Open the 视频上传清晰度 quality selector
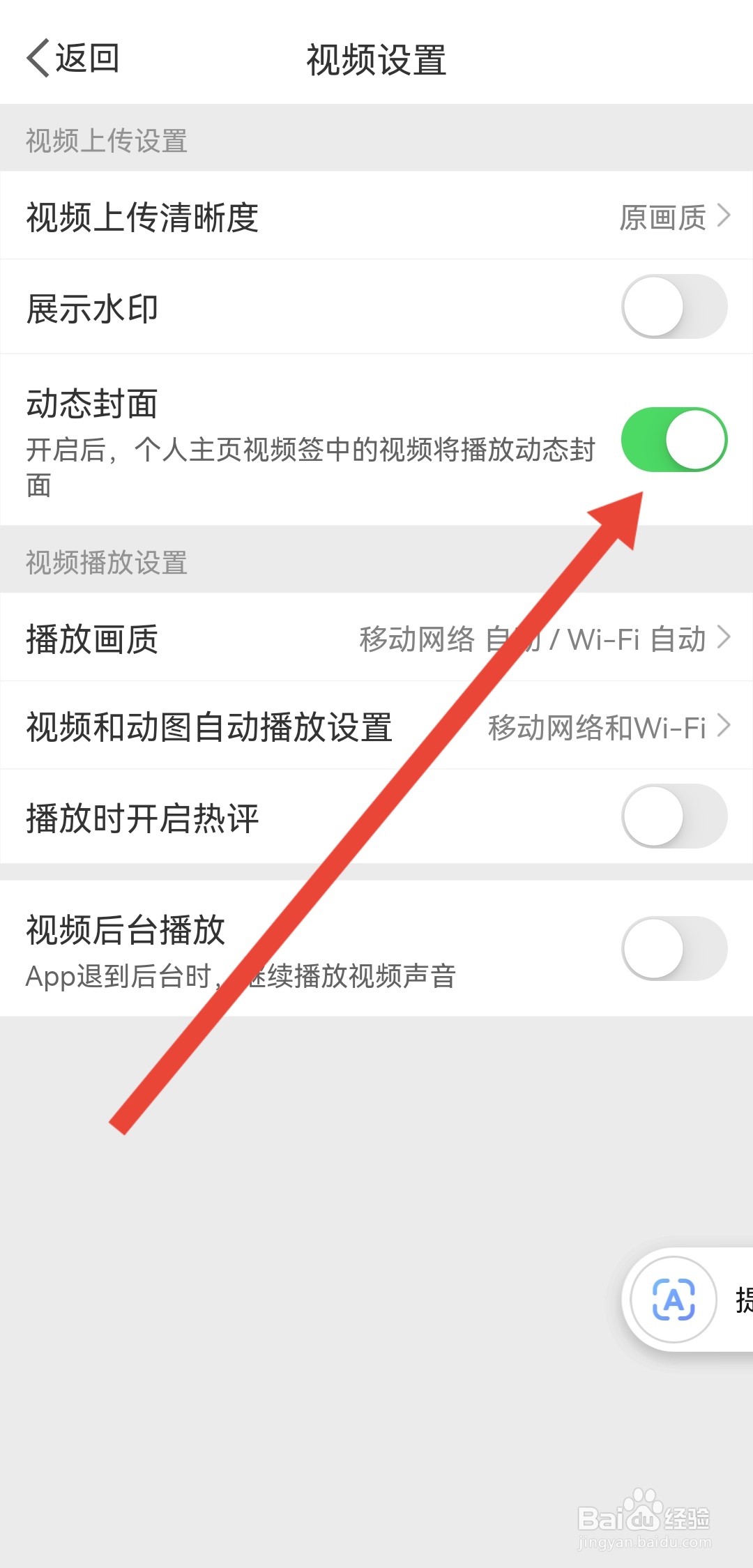The height and width of the screenshot is (1568, 753). point(139,218)
